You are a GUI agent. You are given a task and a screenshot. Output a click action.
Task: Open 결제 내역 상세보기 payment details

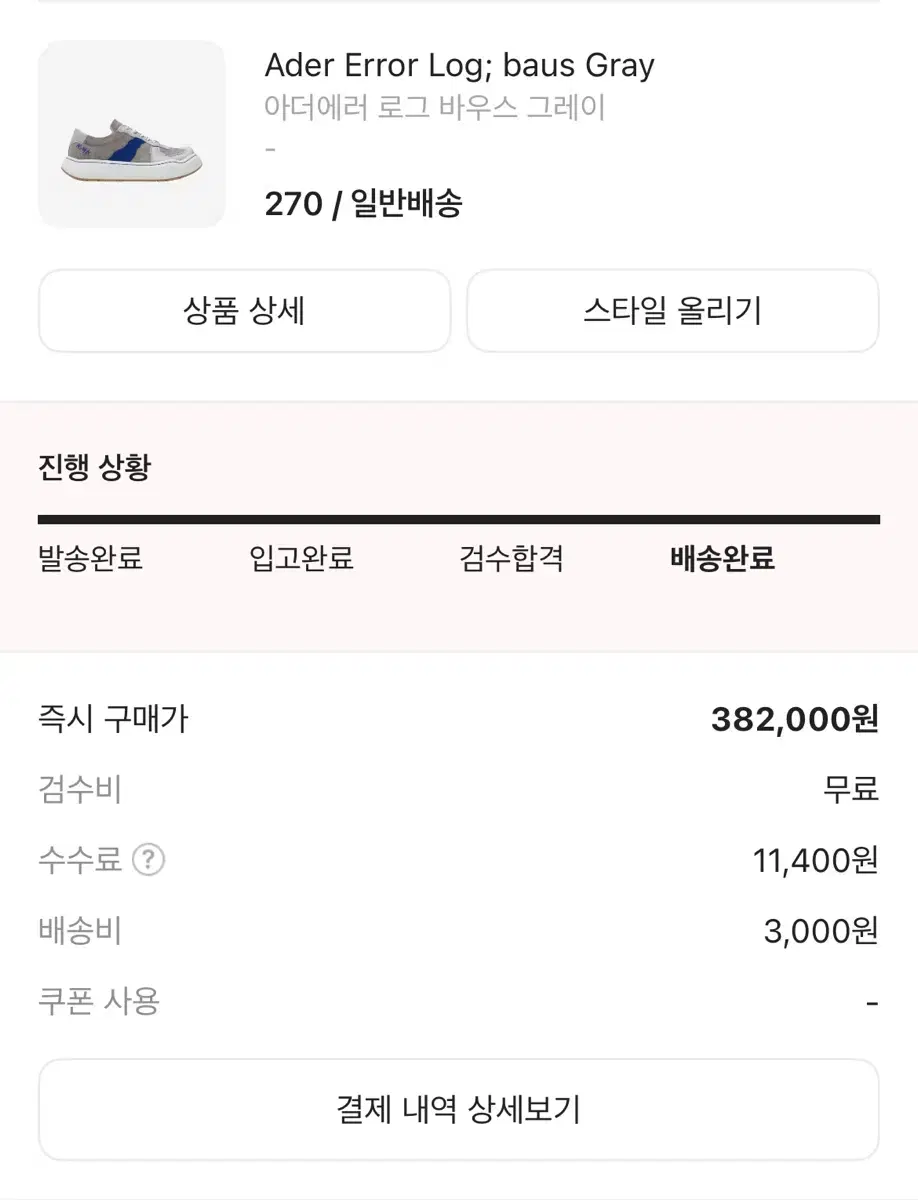tap(459, 1109)
